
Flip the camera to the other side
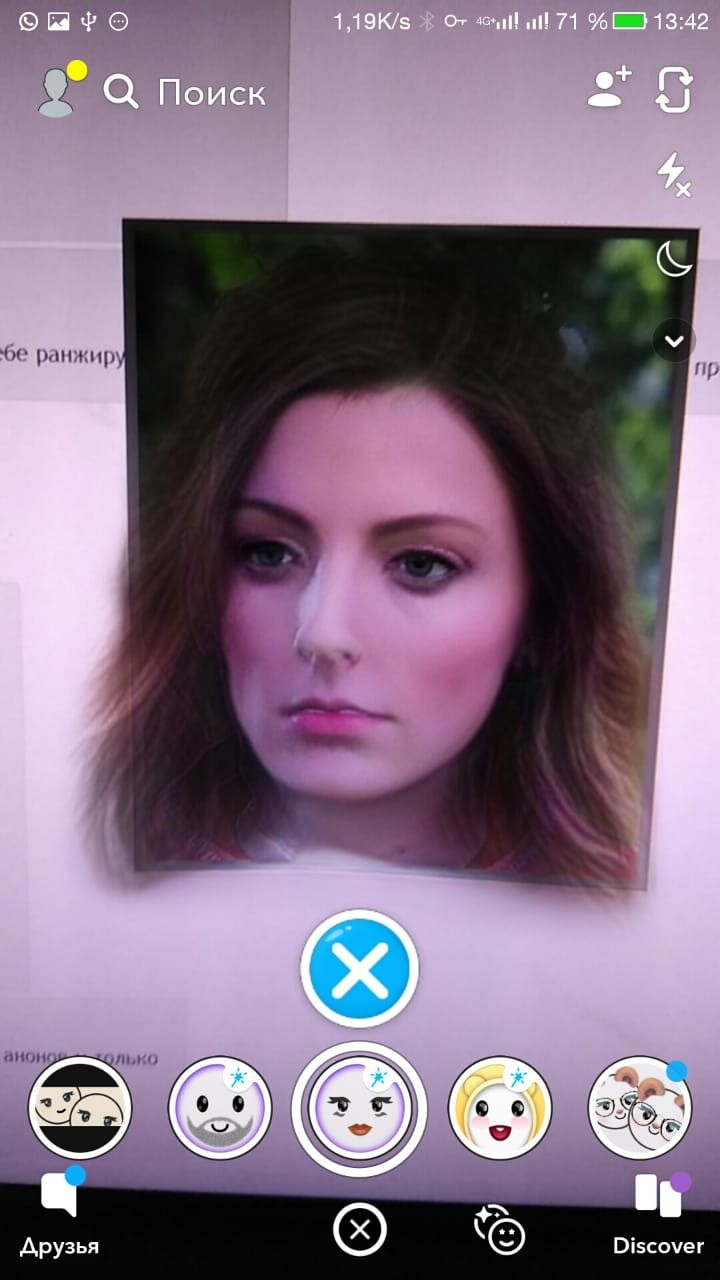pyautogui.click(x=674, y=91)
